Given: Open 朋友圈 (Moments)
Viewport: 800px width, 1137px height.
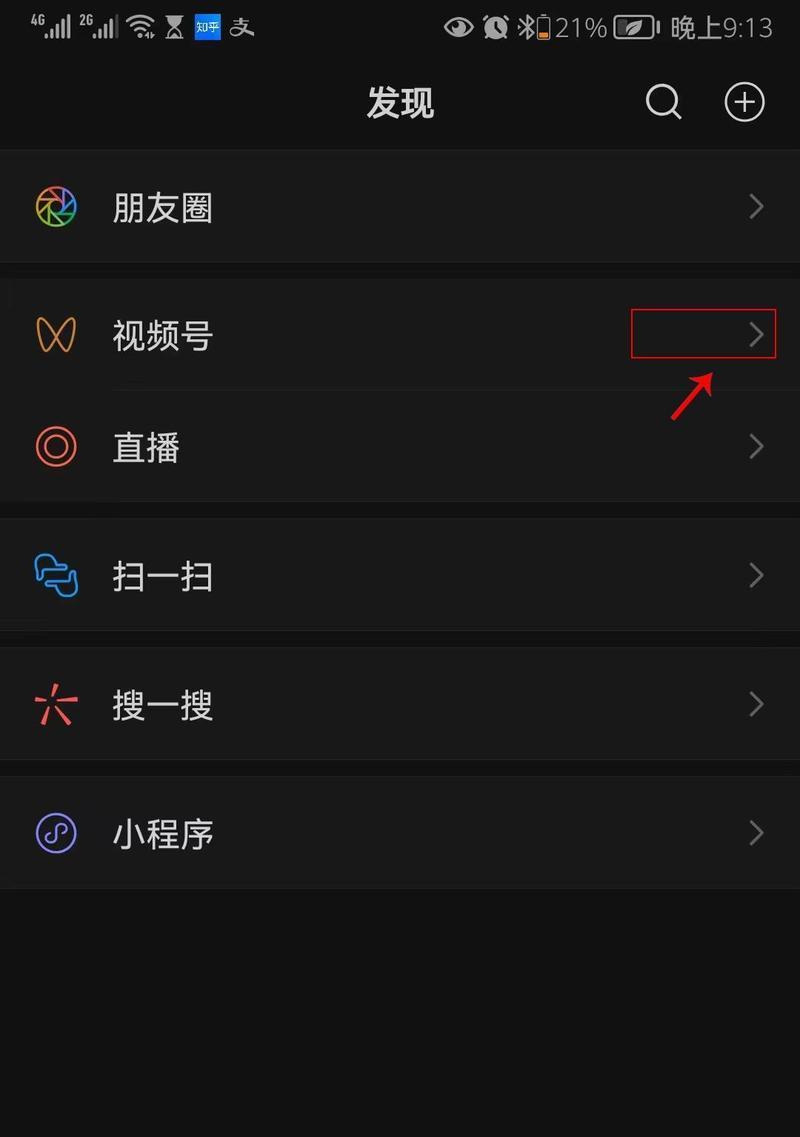Looking at the screenshot, I should [x=400, y=208].
